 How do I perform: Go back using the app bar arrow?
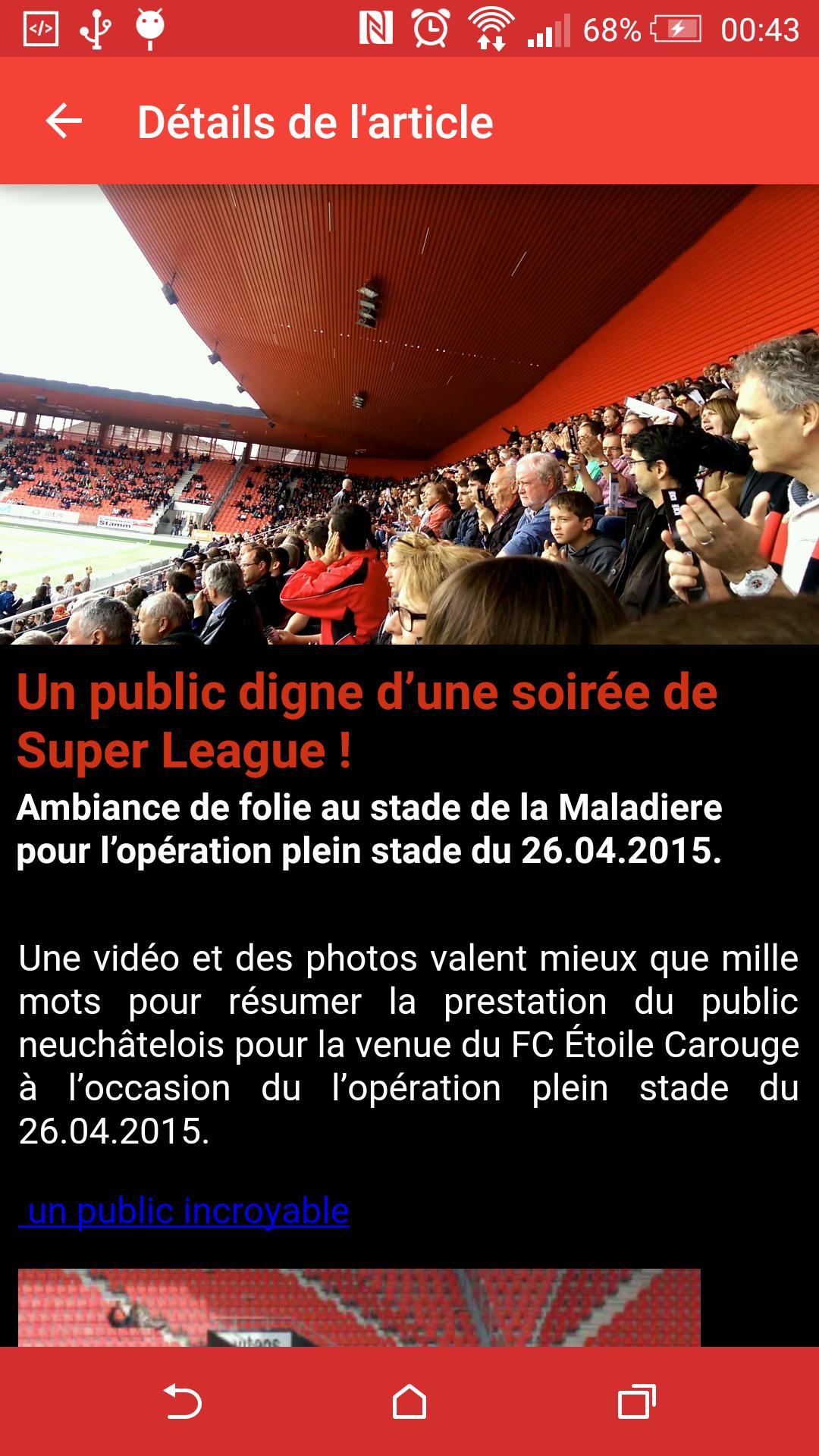pyautogui.click(x=64, y=121)
